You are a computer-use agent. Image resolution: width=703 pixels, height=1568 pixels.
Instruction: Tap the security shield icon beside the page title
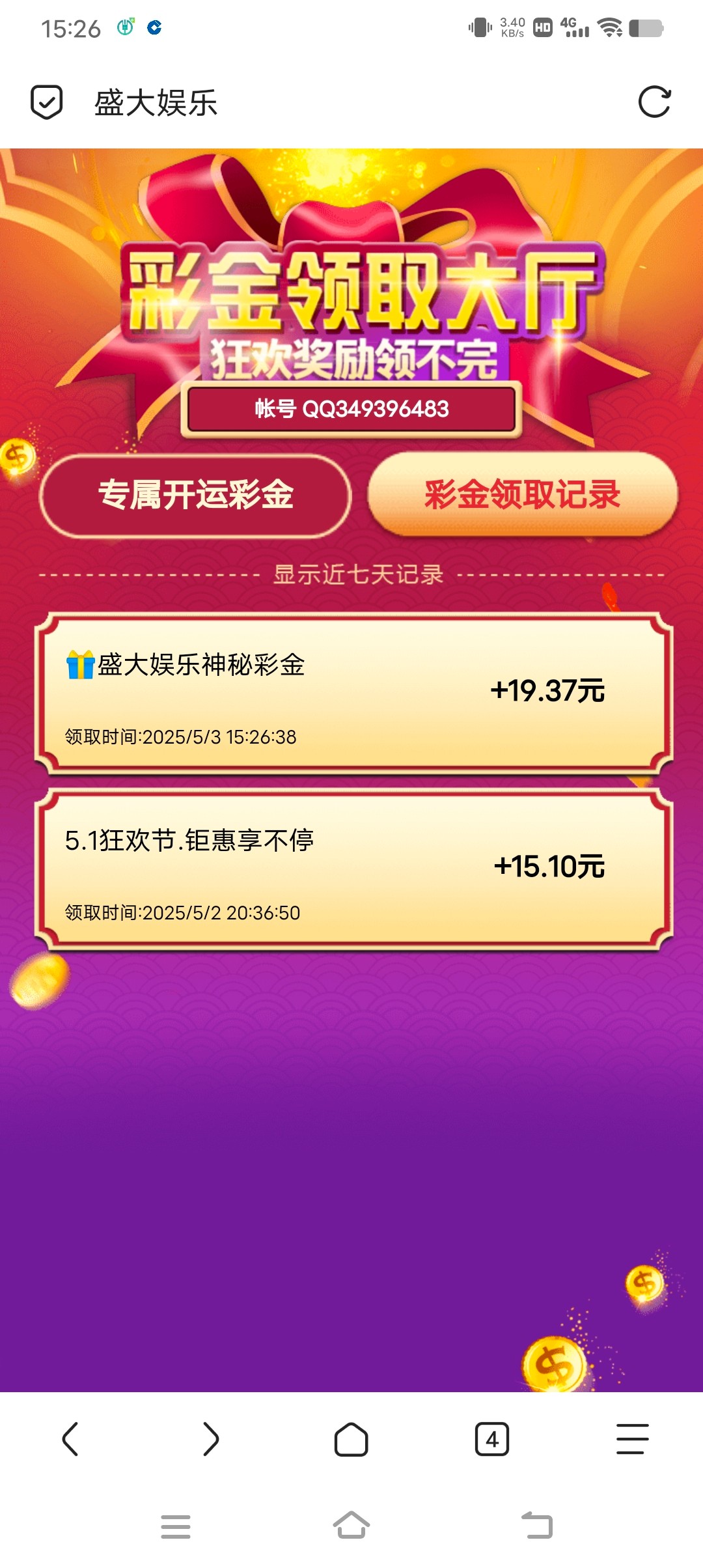coord(47,102)
